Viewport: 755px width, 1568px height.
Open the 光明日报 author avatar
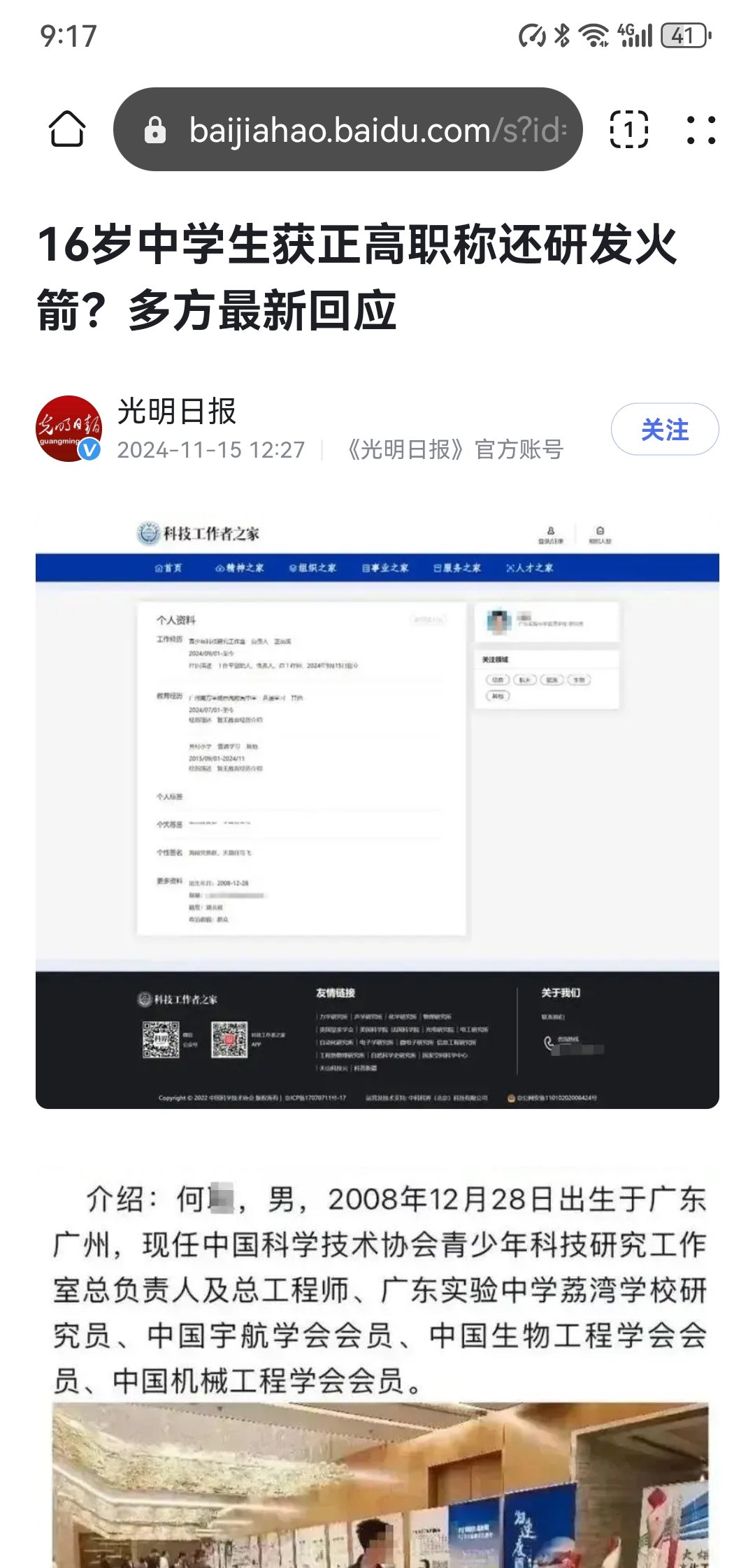69,429
